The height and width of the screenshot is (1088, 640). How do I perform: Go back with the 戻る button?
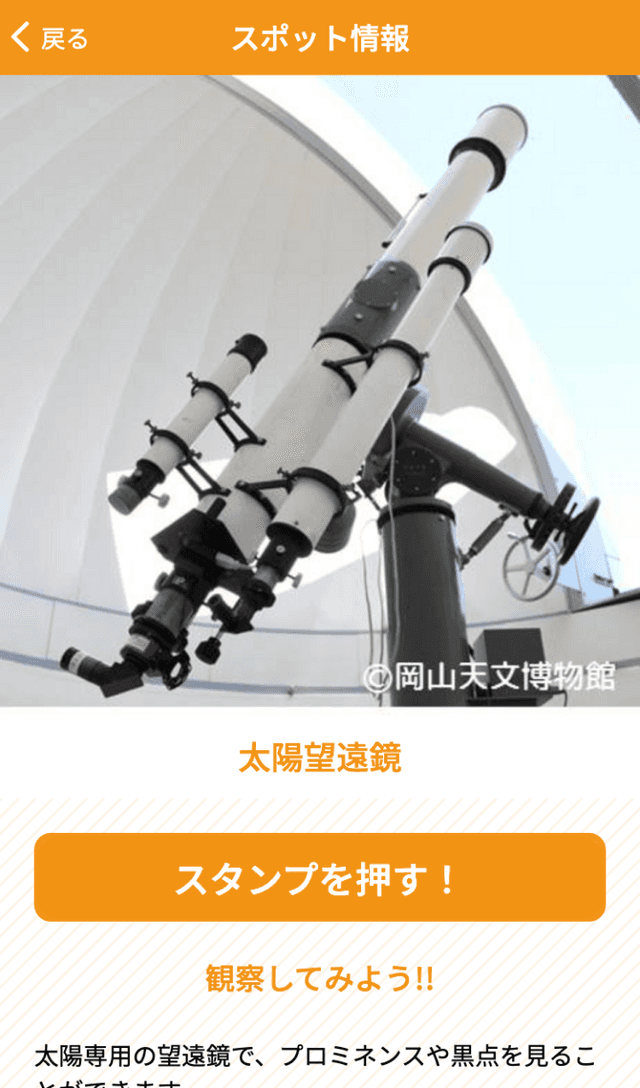click(50, 38)
